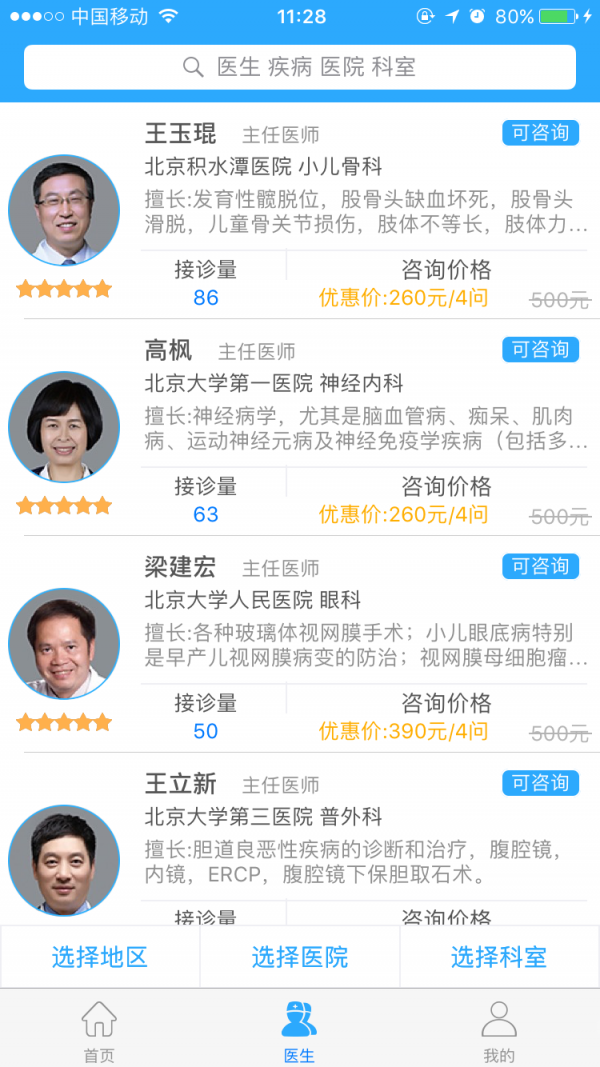The height and width of the screenshot is (1067, 600).
Task: Open the 选择科室 department filter
Action: pyautogui.click(x=499, y=957)
